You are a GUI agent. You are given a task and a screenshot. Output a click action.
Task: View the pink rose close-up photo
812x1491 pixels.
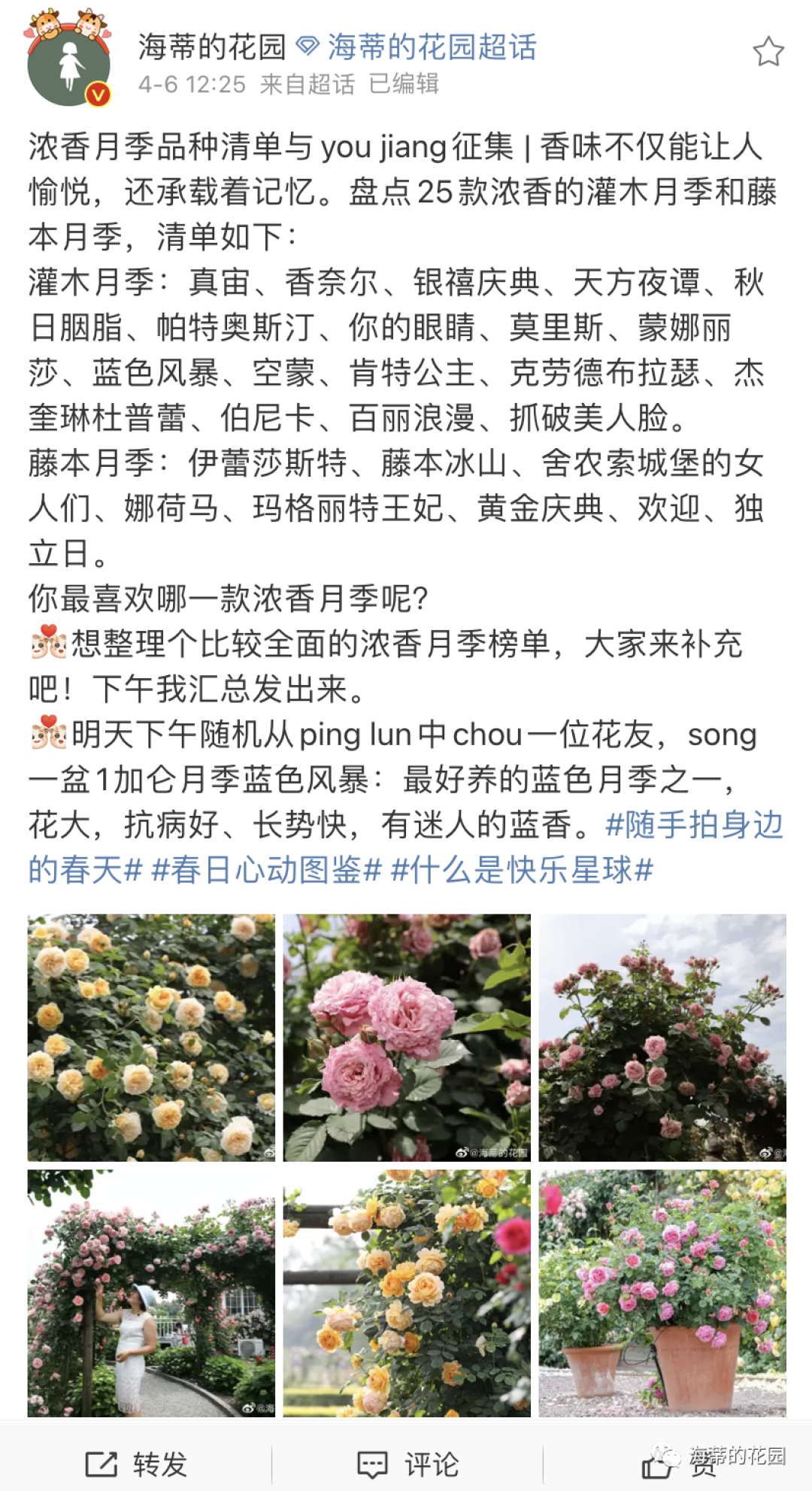coord(407,1038)
